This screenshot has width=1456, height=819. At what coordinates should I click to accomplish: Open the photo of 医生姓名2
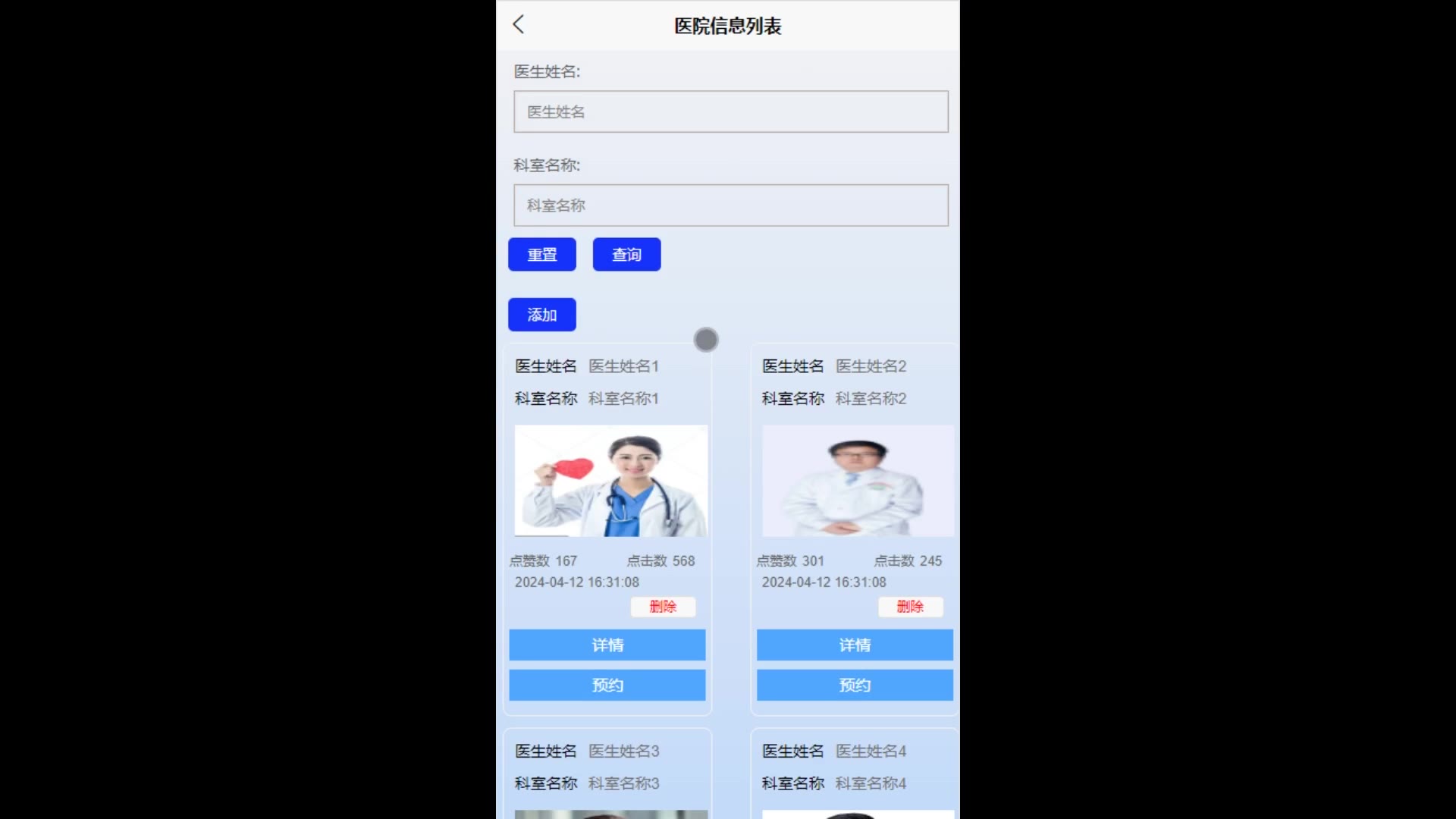tap(857, 481)
